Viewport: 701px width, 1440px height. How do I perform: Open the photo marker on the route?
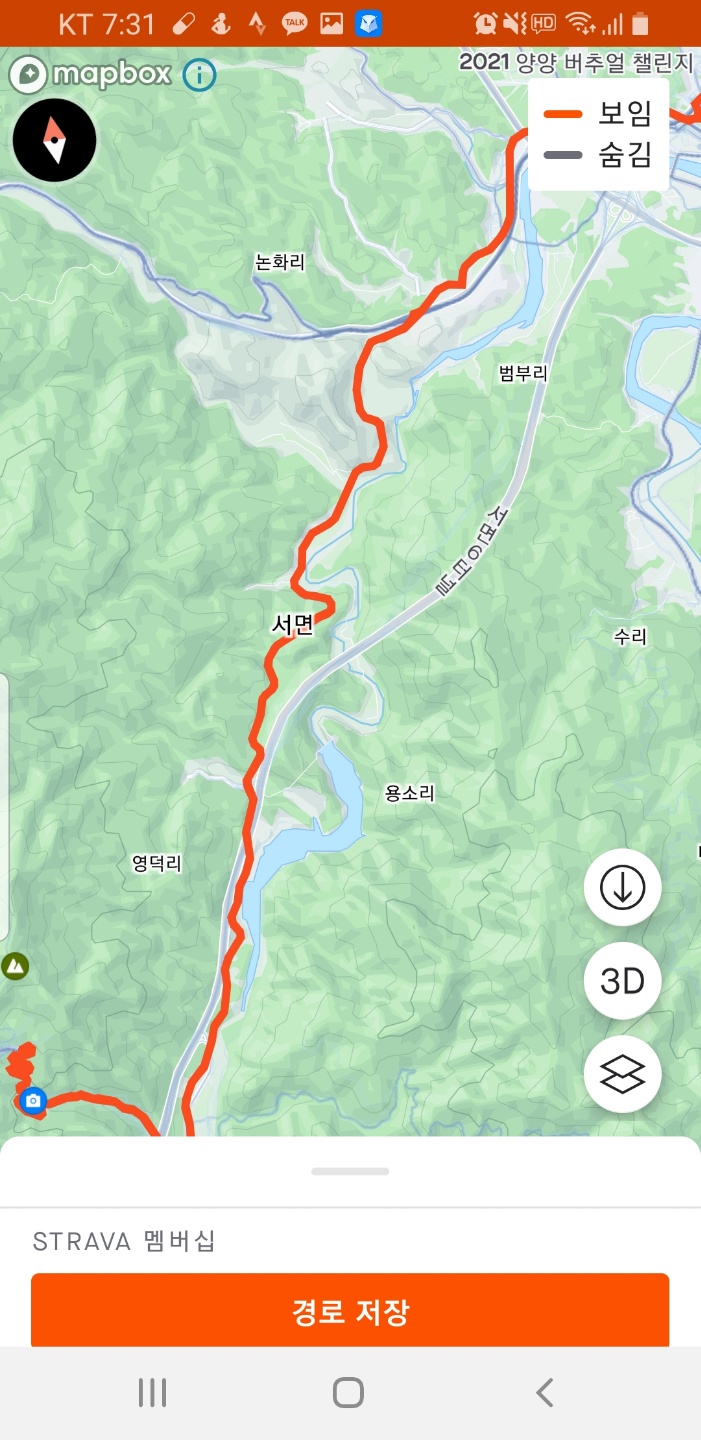(33, 1100)
